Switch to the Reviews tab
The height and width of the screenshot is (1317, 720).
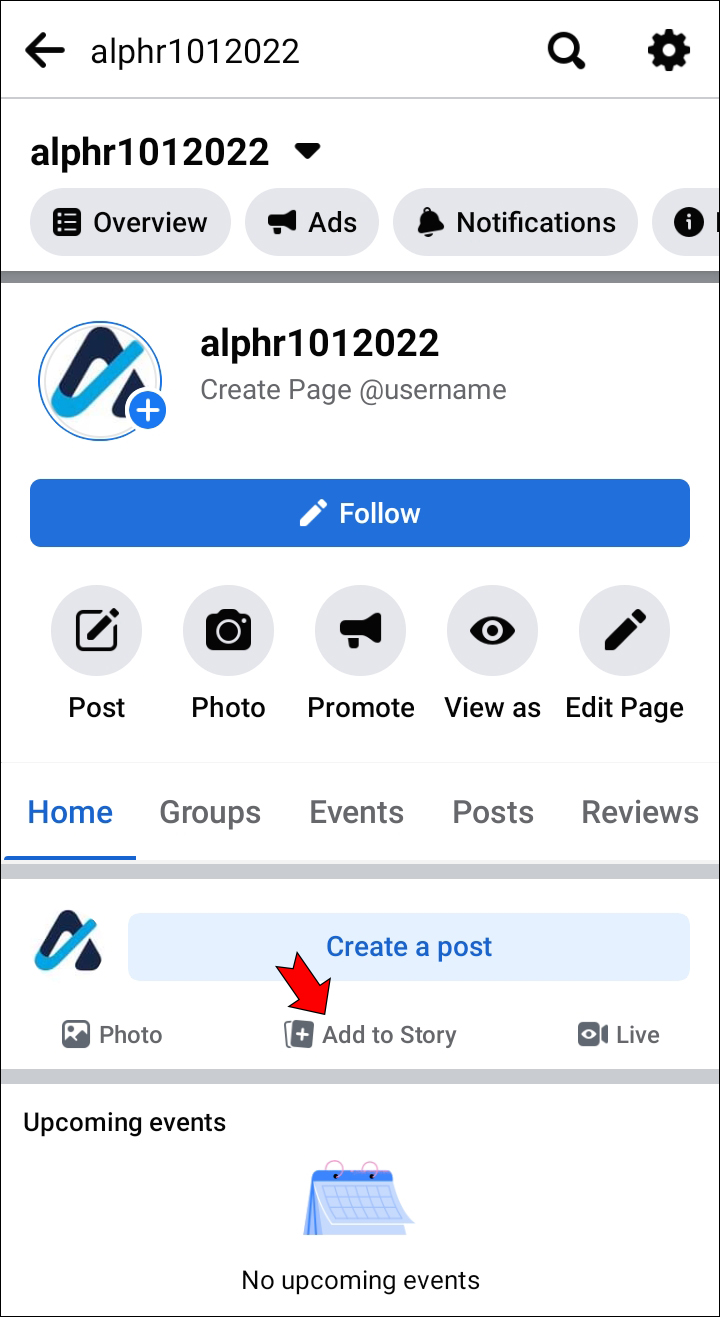point(640,812)
